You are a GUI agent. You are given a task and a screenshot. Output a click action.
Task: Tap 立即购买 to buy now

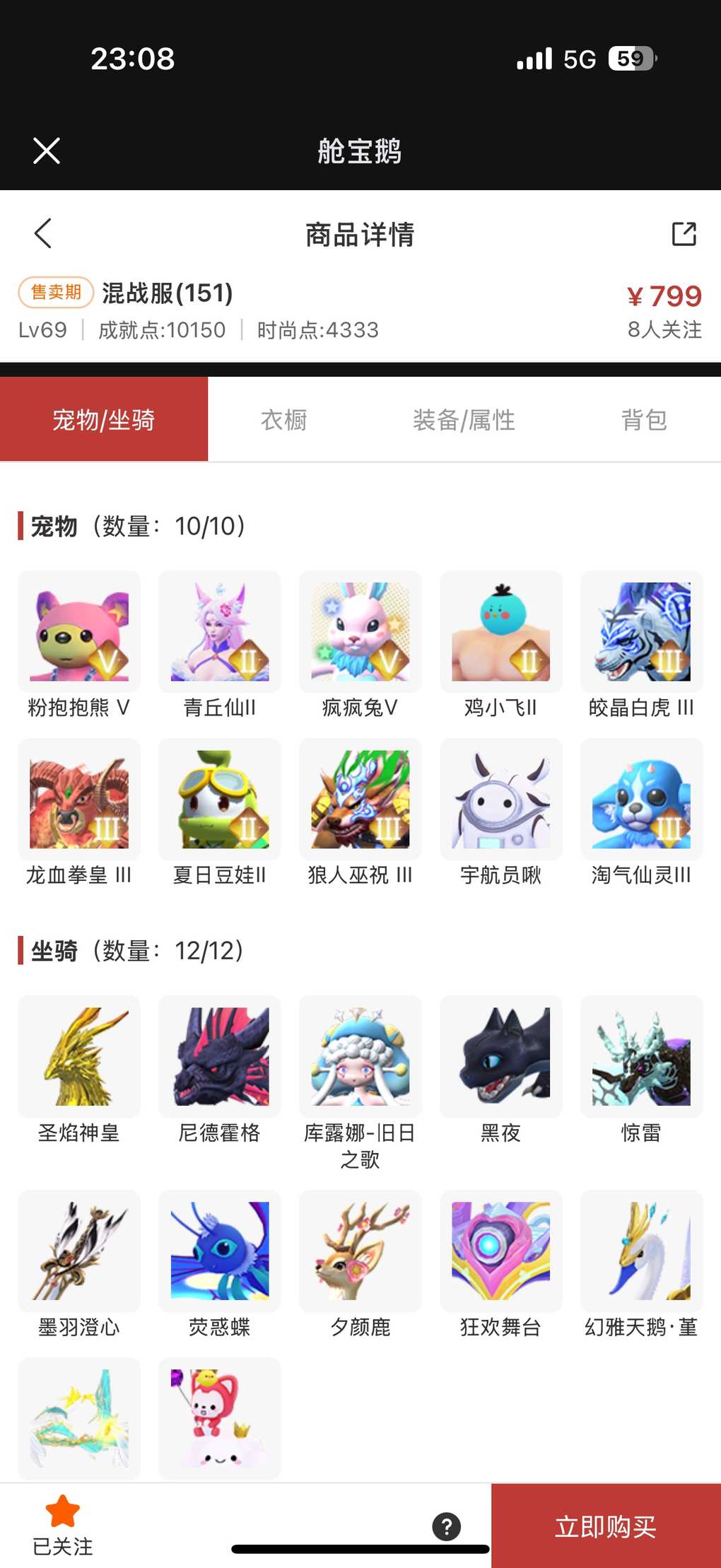606,1526
